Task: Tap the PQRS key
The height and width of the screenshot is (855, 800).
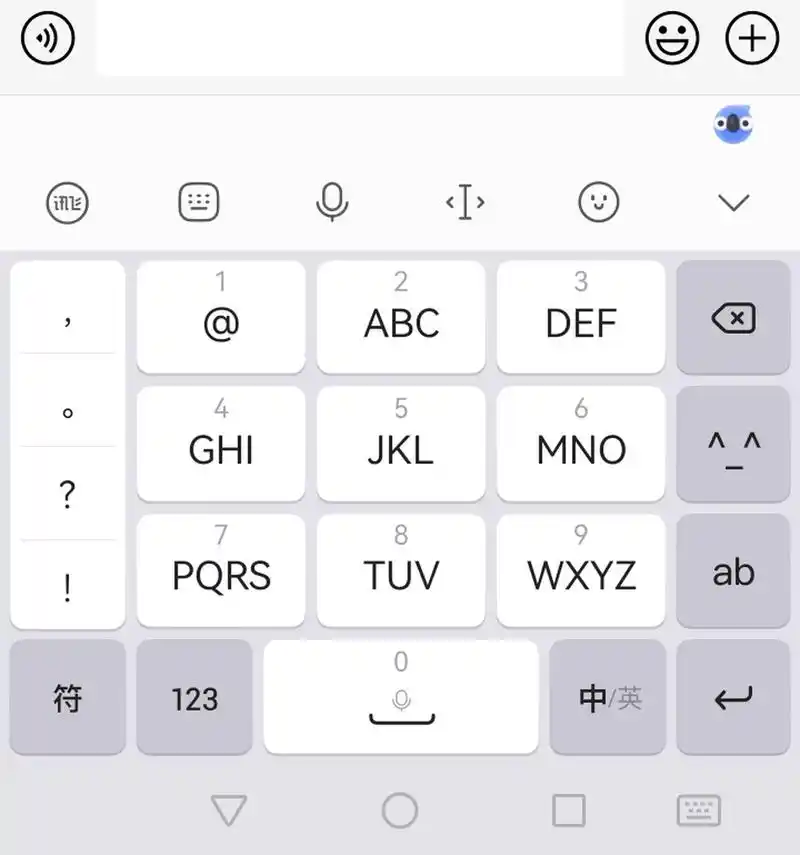Action: tap(221, 570)
